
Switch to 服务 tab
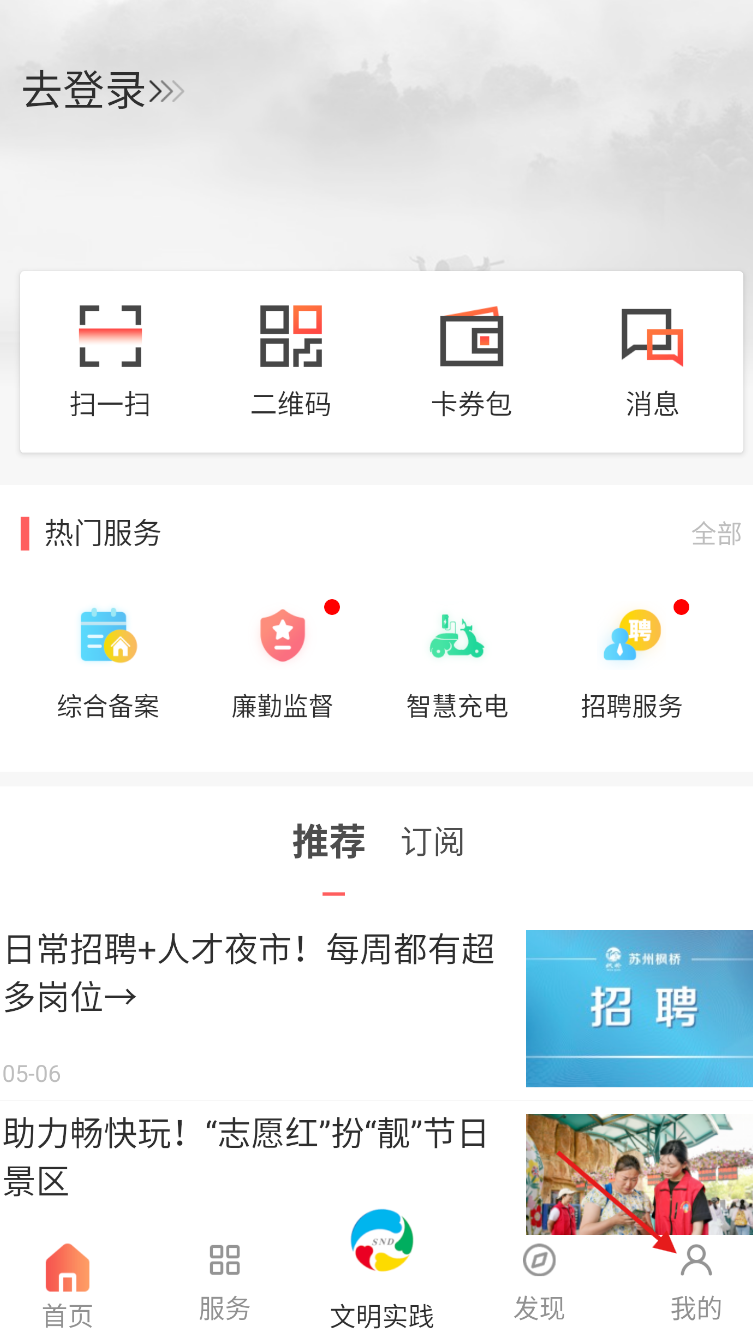[224, 1282]
